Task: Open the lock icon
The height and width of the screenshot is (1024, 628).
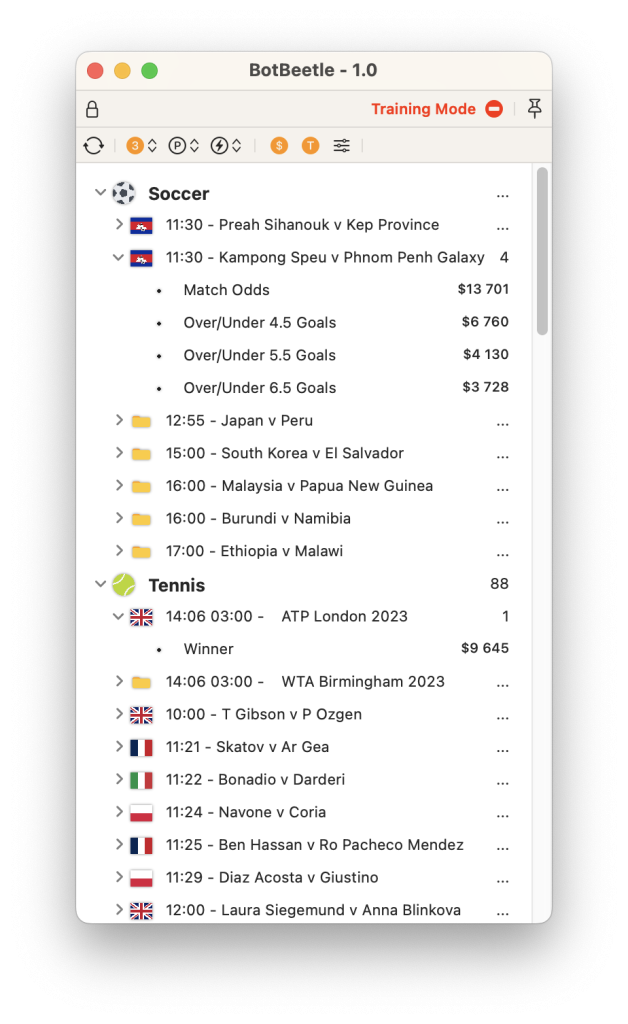Action: pyautogui.click(x=92, y=109)
